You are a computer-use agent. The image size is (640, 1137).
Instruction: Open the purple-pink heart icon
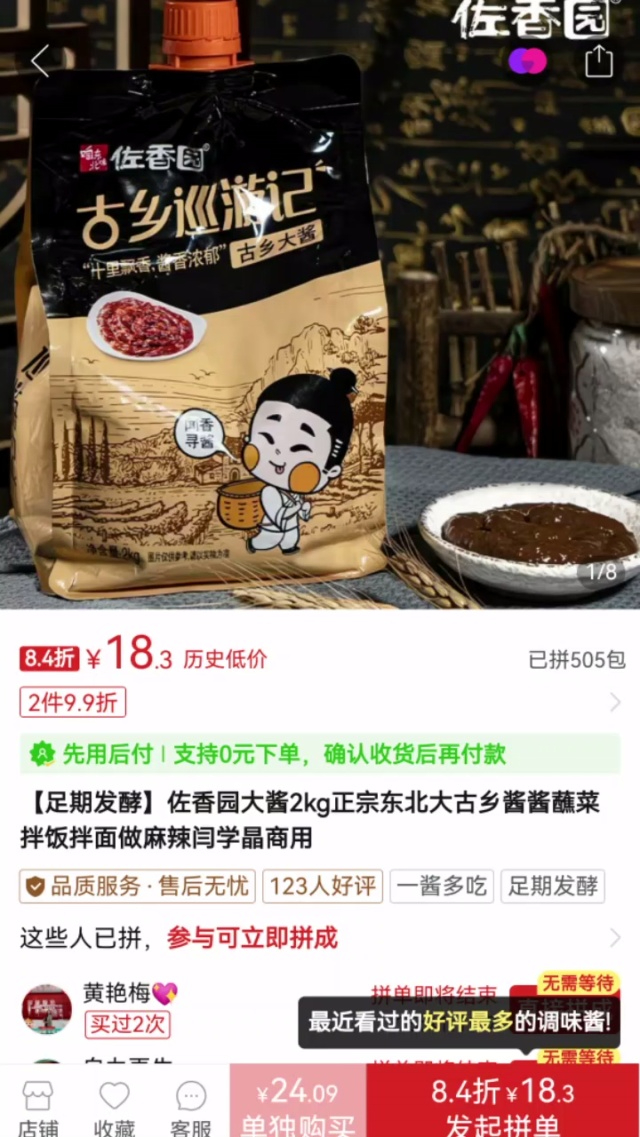[527, 61]
